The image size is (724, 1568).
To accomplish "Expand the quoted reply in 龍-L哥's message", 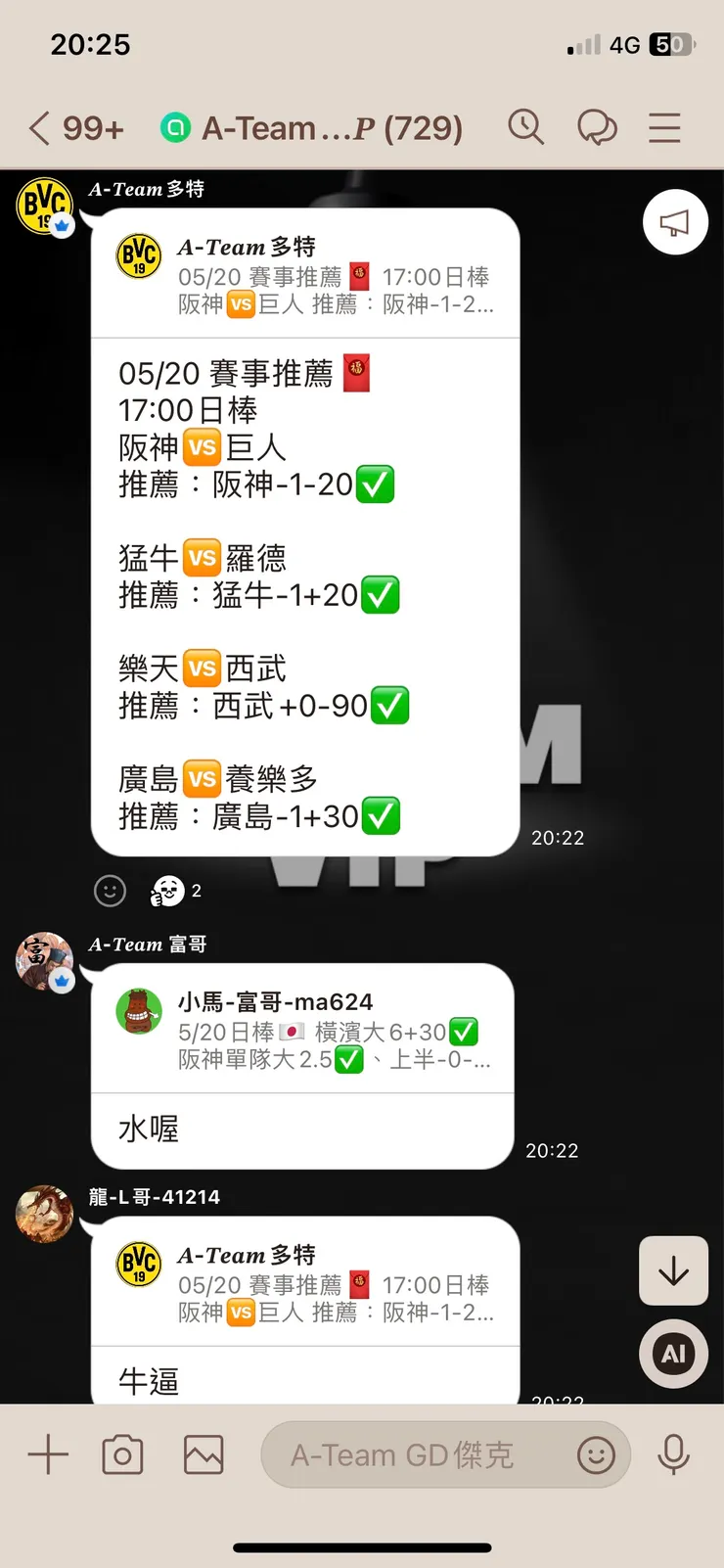I will coord(303,1282).
